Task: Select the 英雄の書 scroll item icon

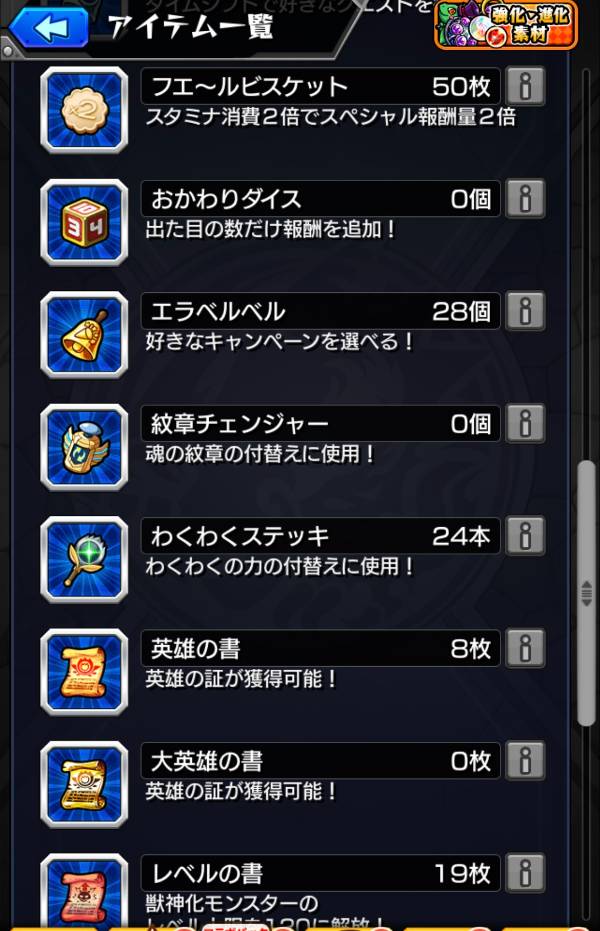Action: pyautogui.click(x=85, y=672)
